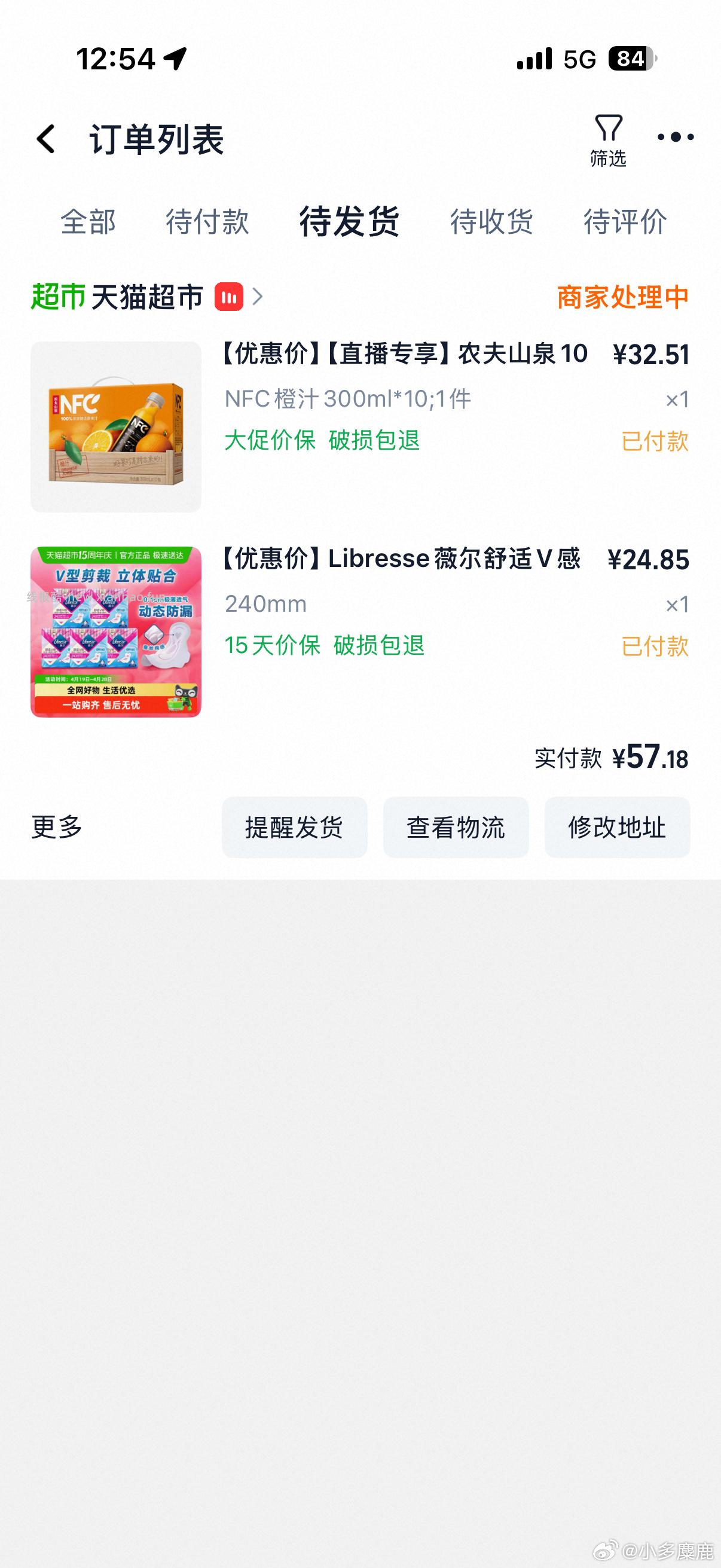
Task: Open the NFC orange juice product thumbnail
Action: pyautogui.click(x=115, y=426)
